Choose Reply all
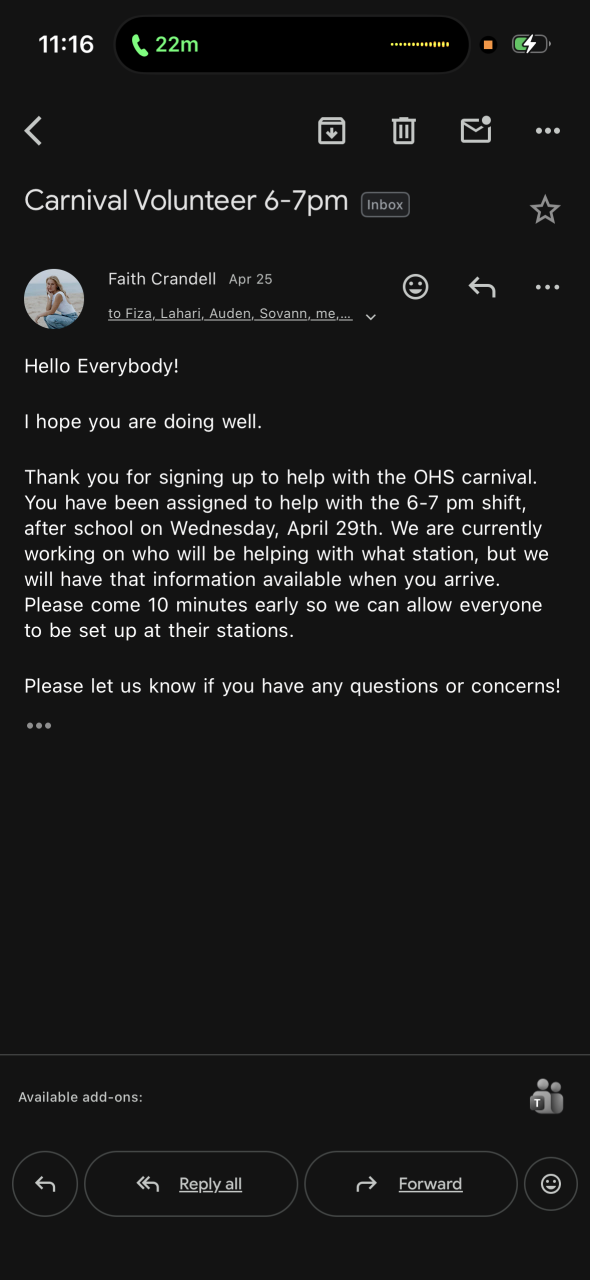590x1280 pixels. click(x=191, y=1184)
